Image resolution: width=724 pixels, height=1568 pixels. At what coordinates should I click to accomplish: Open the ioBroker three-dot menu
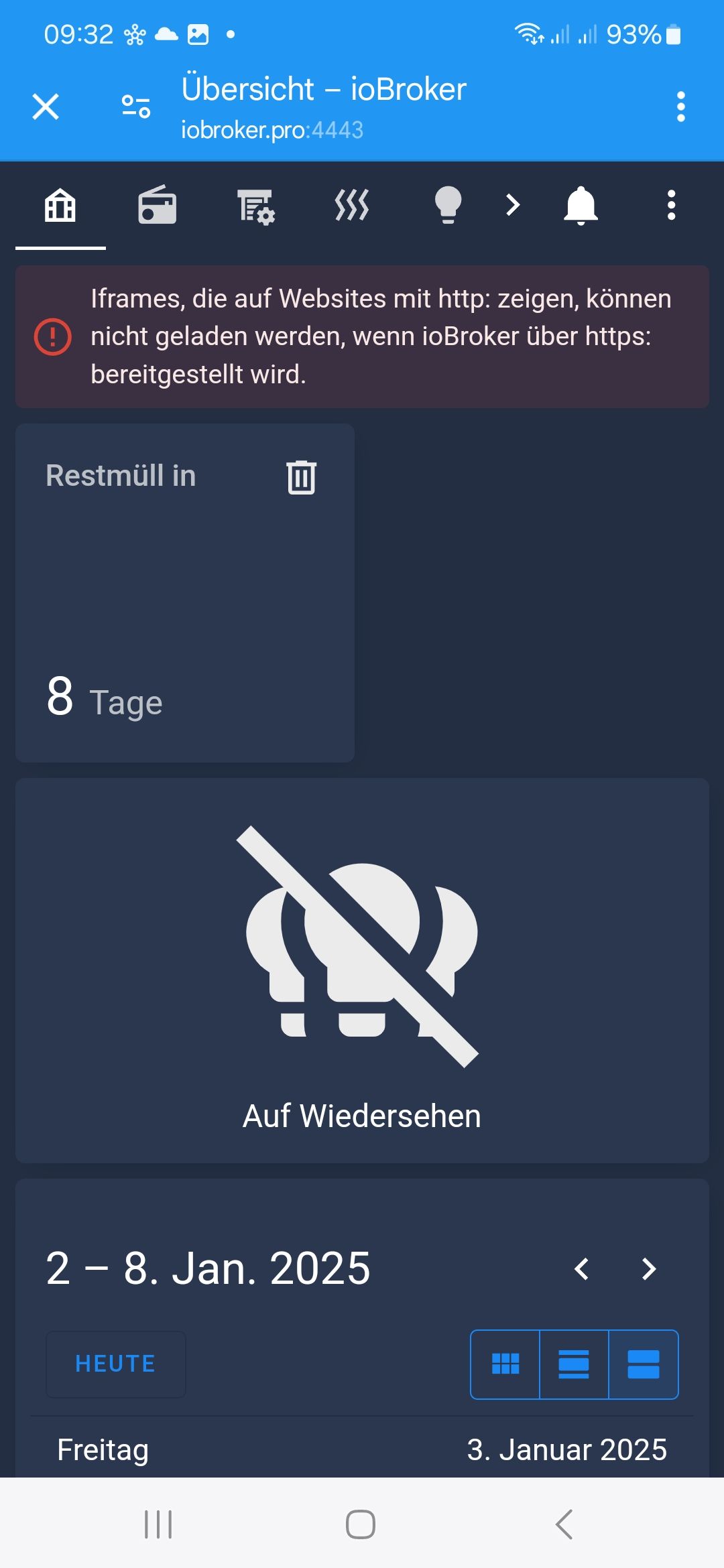point(671,205)
